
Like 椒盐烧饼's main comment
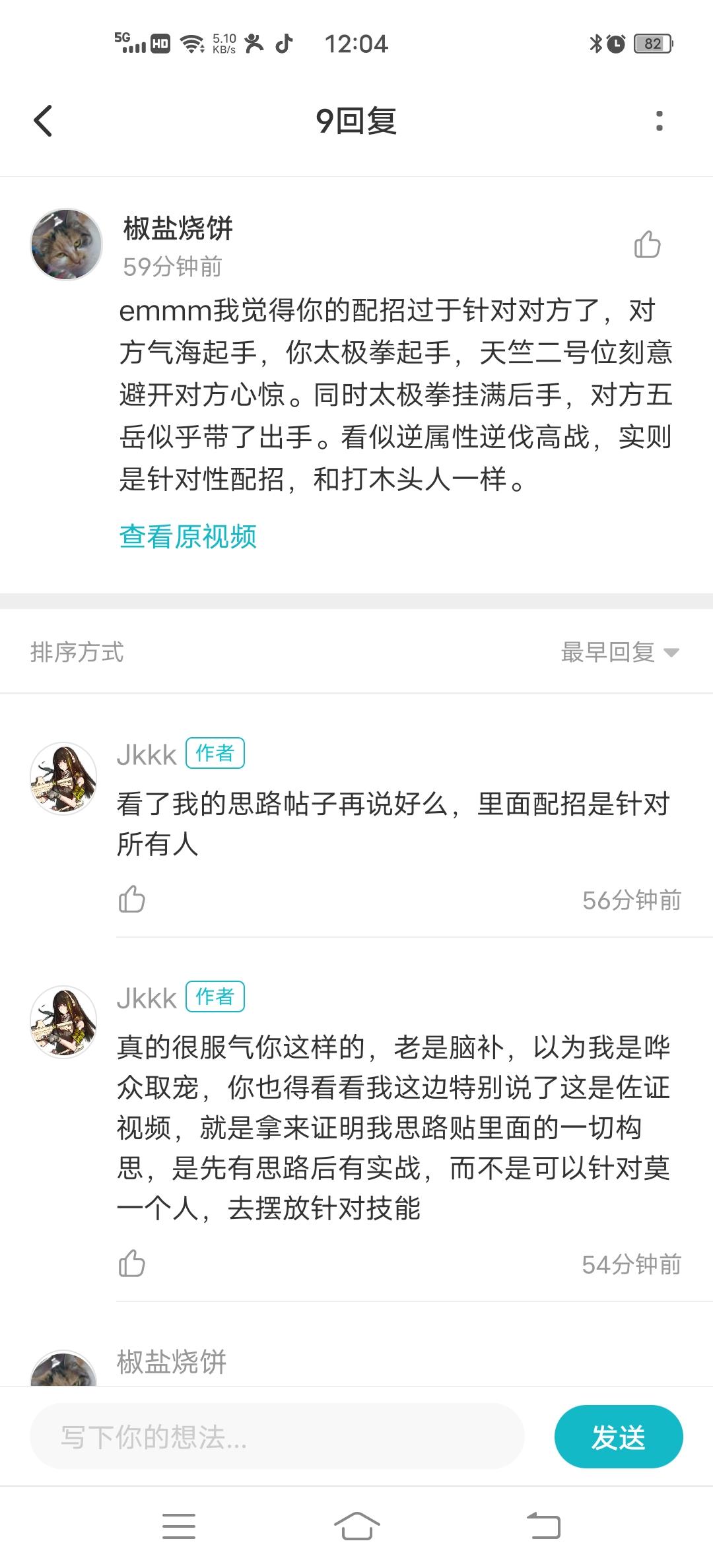[647, 244]
